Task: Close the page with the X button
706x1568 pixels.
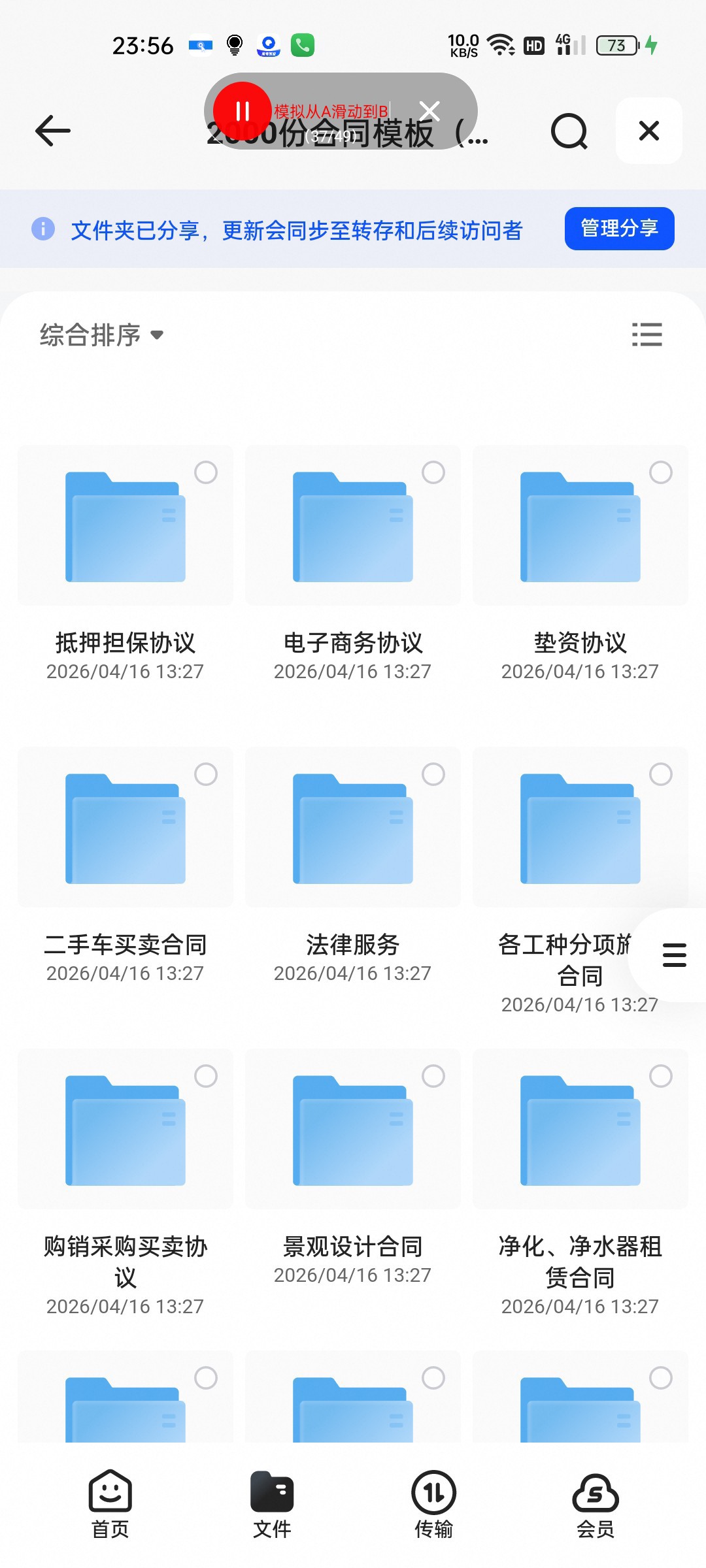Action: 649,131
